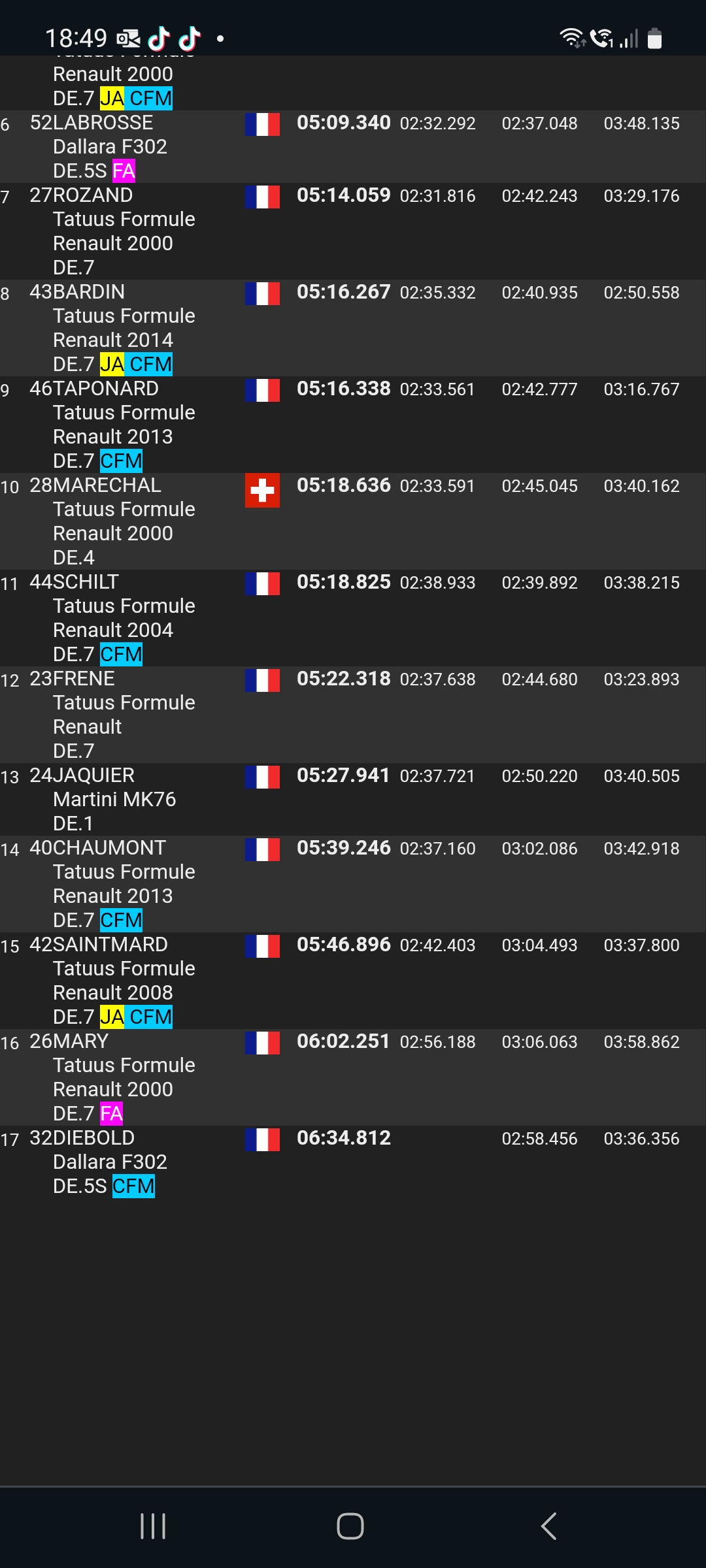Select the 32 DIEBOLD Dallara F302 row
Viewport: 706px width, 1568px height.
click(x=353, y=1161)
